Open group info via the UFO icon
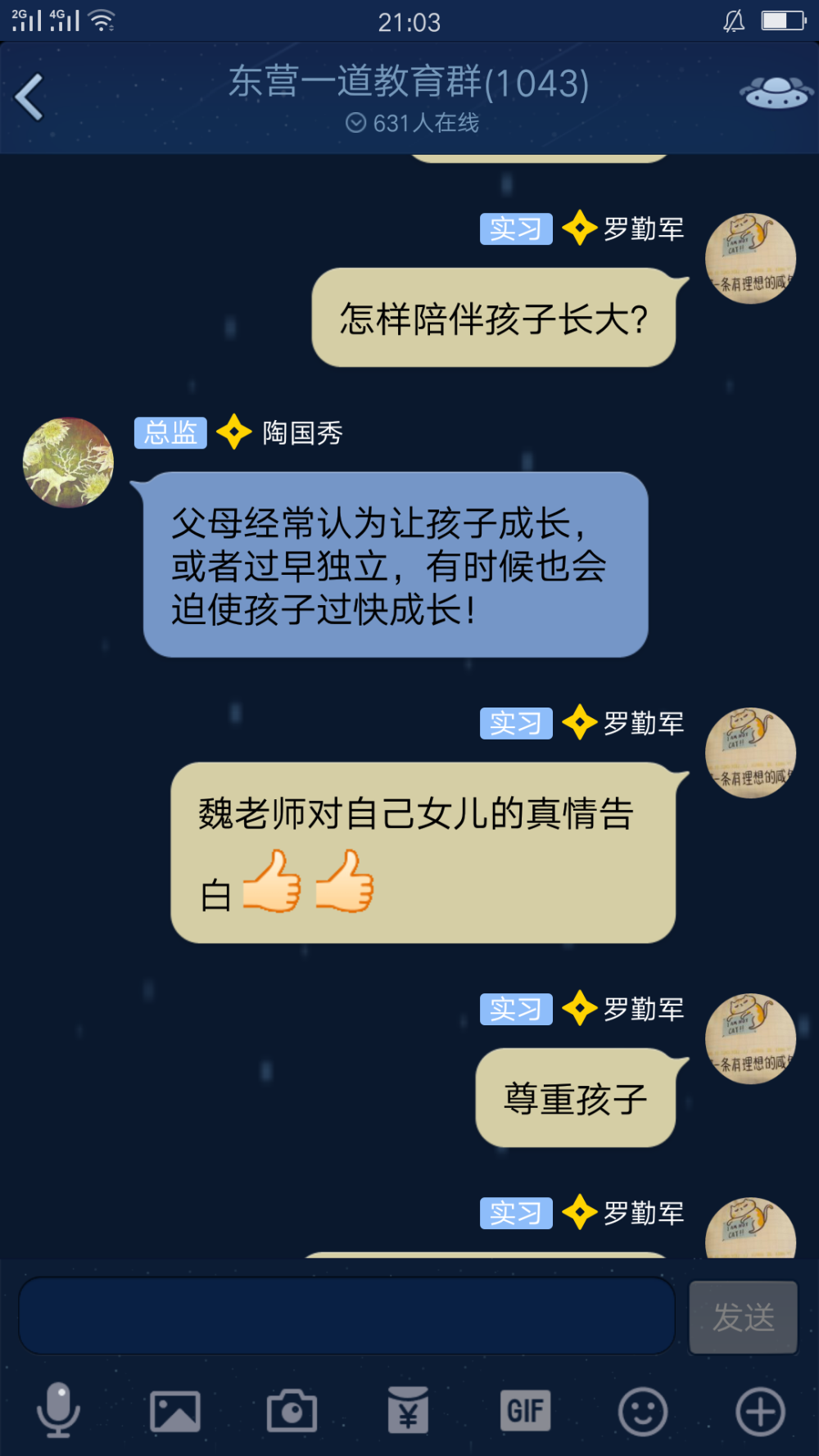 [776, 92]
